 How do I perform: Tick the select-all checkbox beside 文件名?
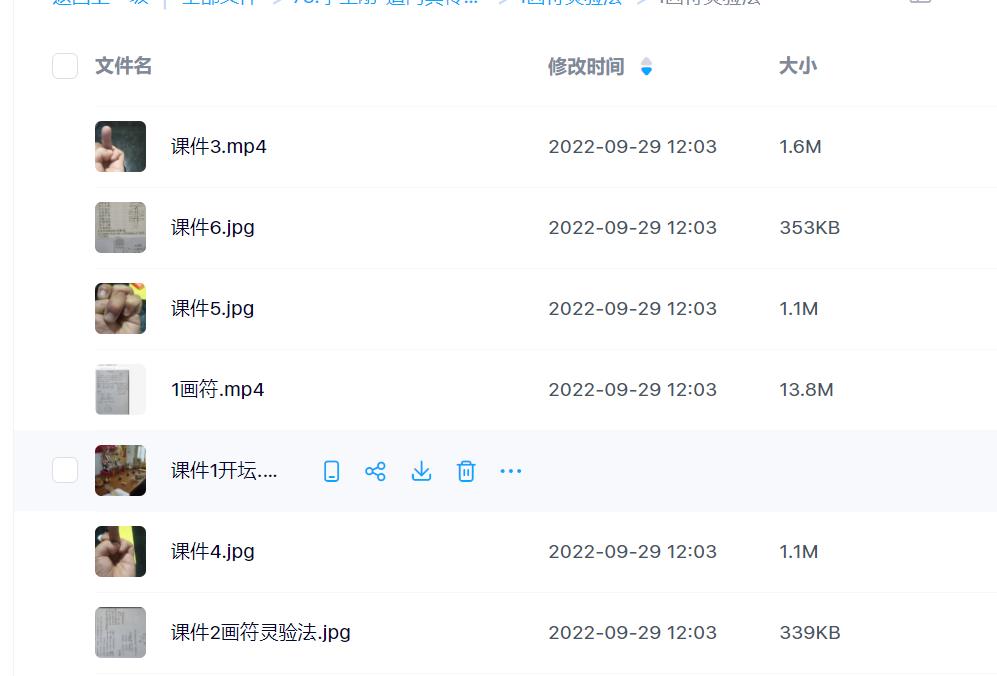65,67
